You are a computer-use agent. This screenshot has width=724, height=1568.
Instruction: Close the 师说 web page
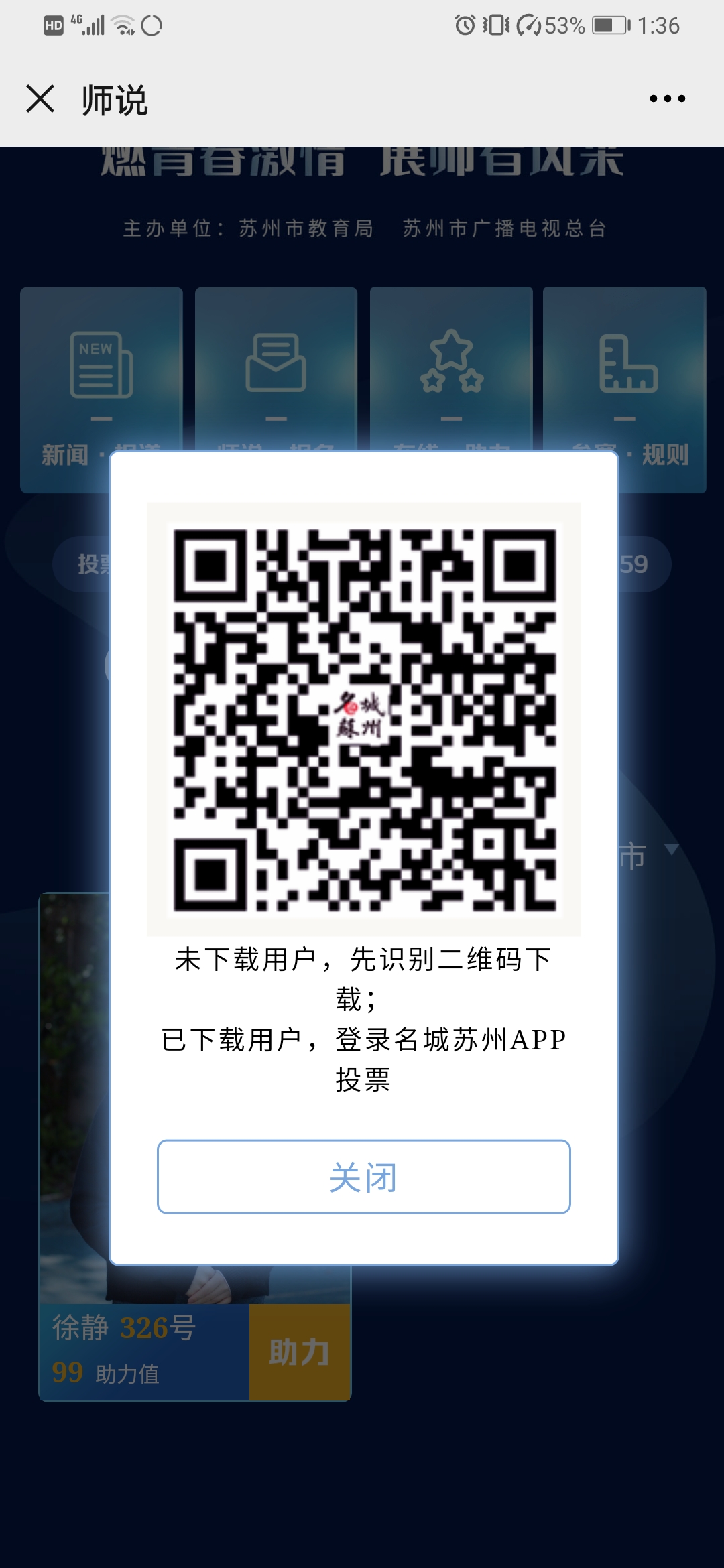click(x=40, y=99)
